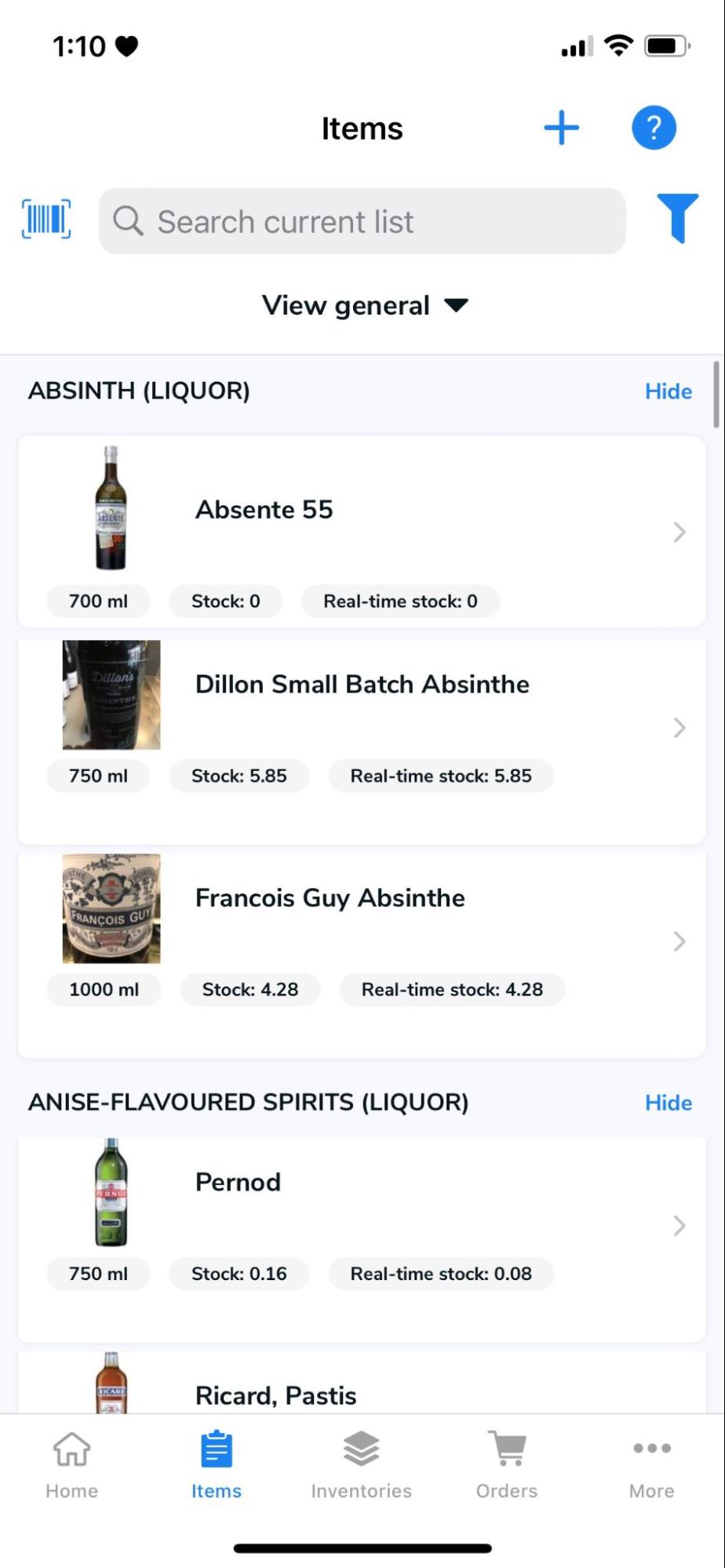Add a new item with the plus icon

pos(561,127)
